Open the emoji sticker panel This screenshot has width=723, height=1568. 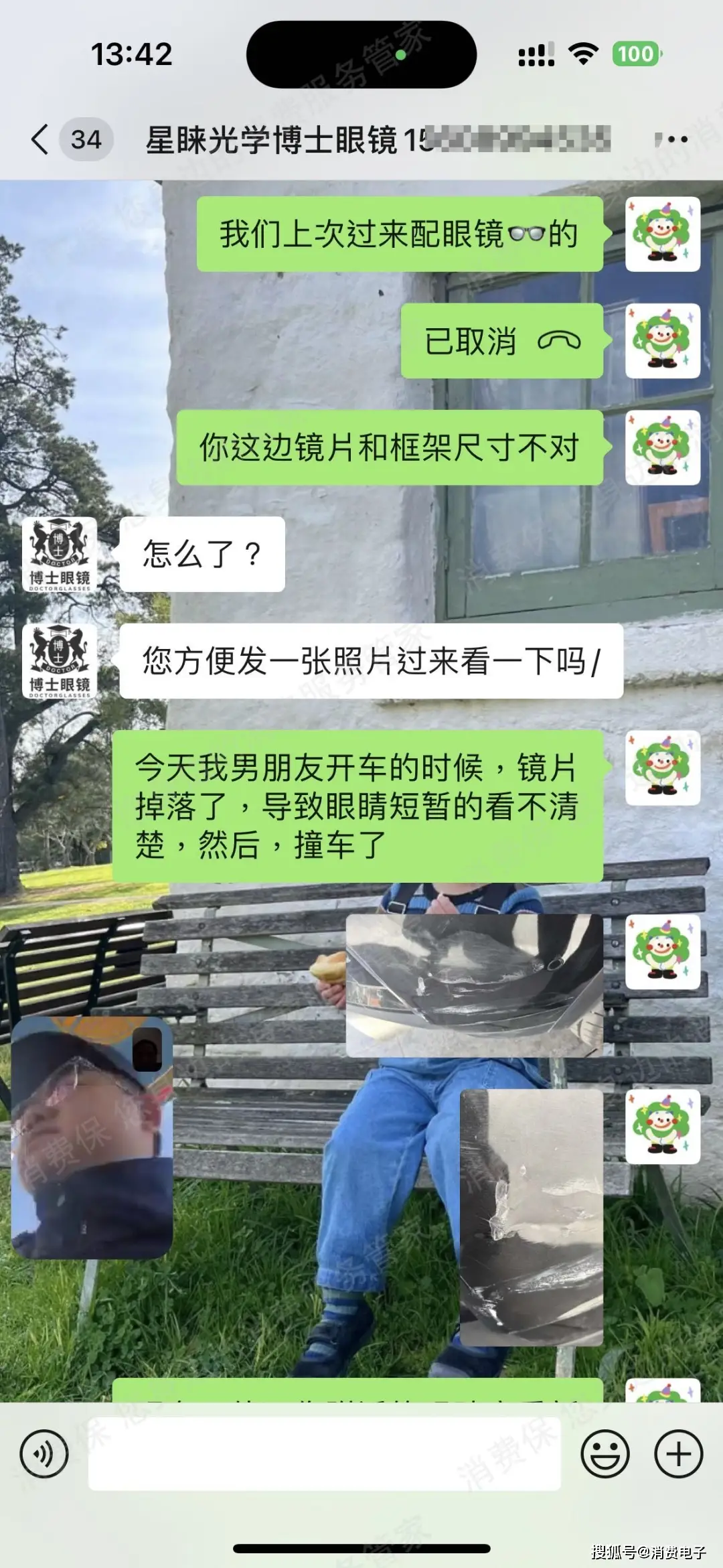pos(605,1454)
